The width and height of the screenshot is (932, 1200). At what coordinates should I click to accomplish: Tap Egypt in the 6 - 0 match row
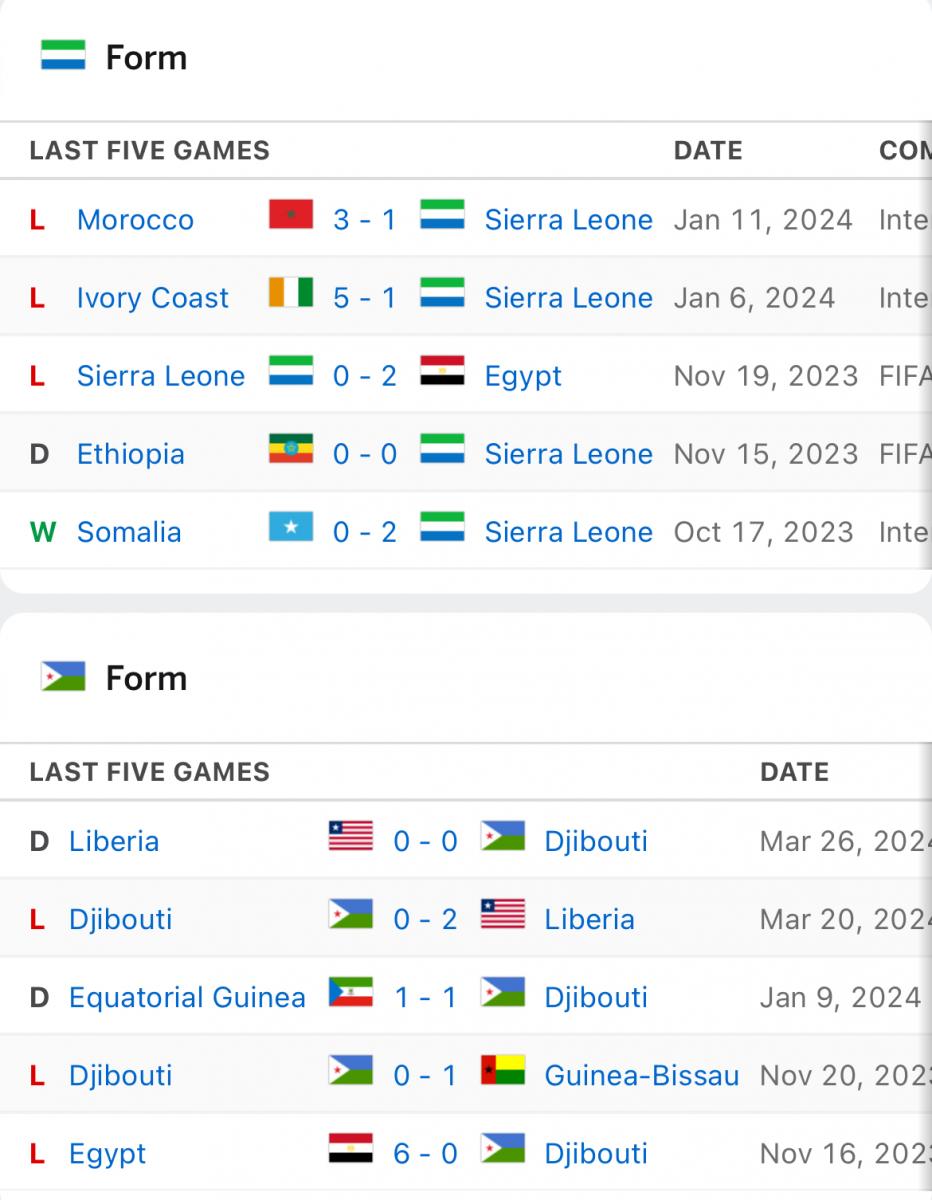point(108,1154)
